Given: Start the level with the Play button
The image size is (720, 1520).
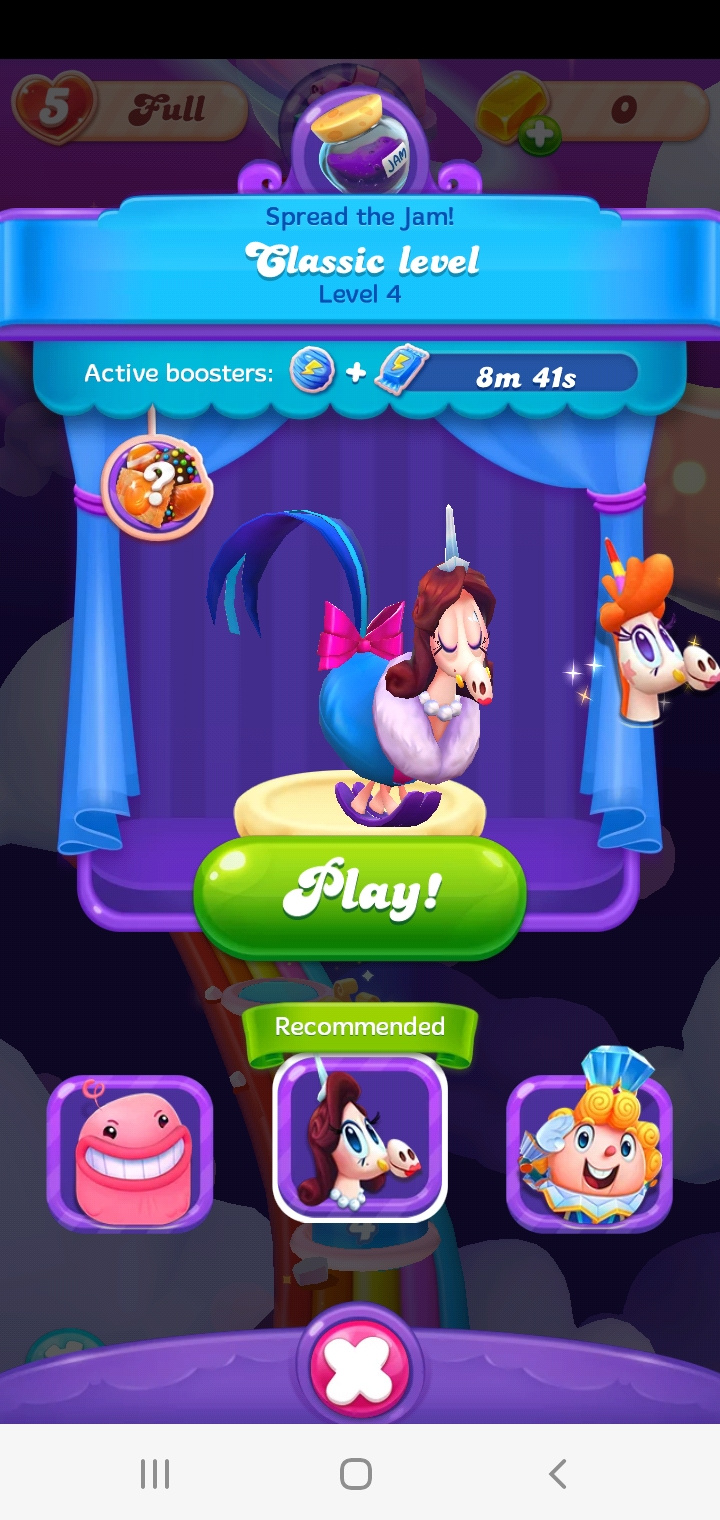Looking at the screenshot, I should (360, 894).
